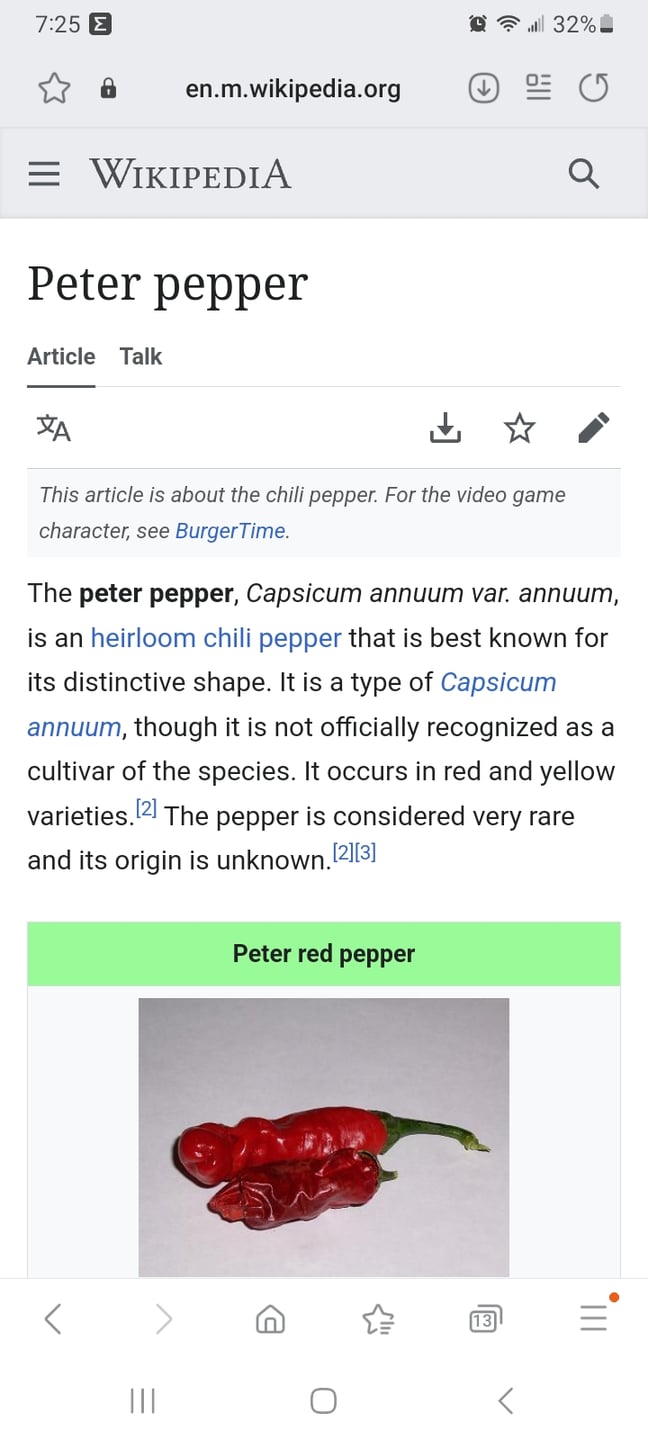Go back to the previous page
Image resolution: width=648 pixels, height=1440 pixels.
point(54,1320)
